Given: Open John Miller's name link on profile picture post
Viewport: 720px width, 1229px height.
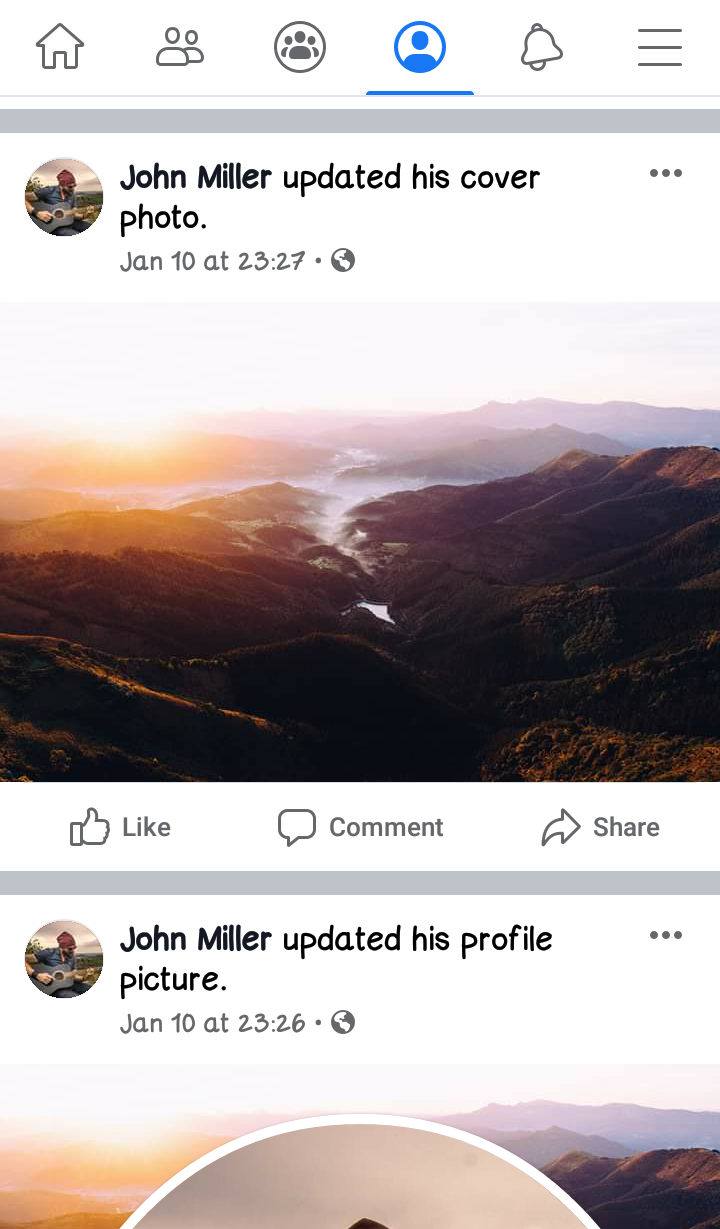Looking at the screenshot, I should 196,939.
